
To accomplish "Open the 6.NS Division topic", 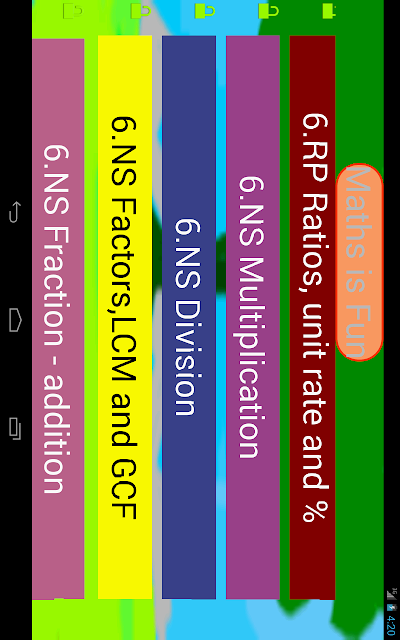I will pyautogui.click(x=189, y=317).
